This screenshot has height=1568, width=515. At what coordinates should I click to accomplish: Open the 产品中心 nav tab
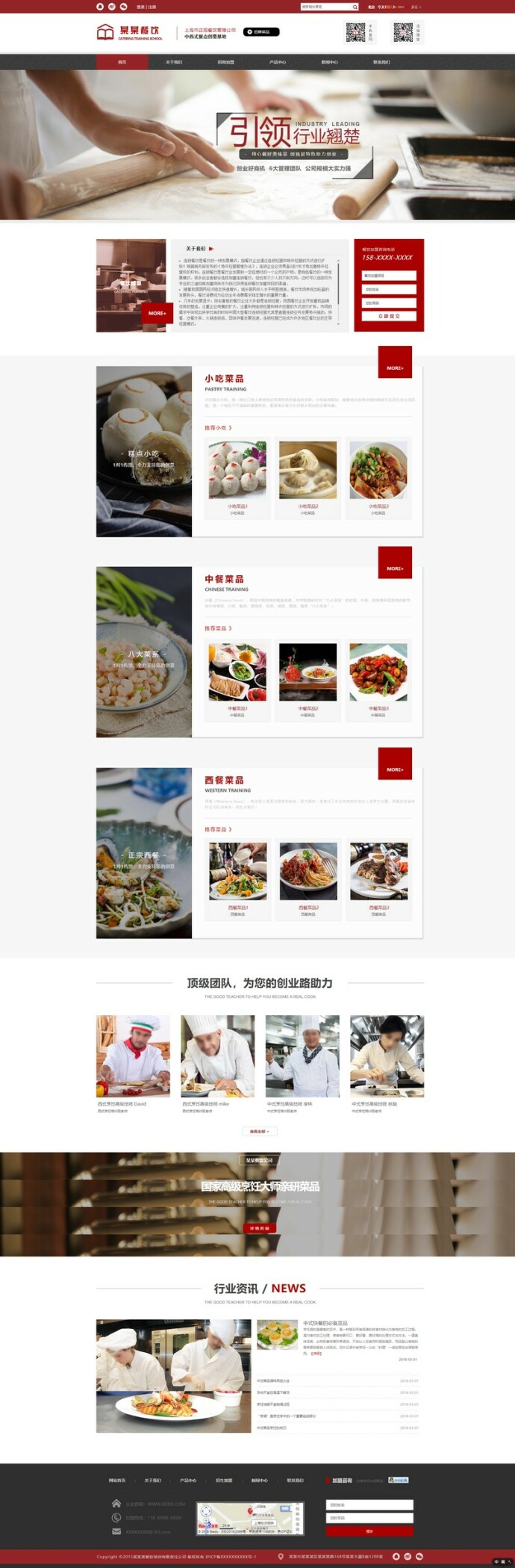(278, 62)
